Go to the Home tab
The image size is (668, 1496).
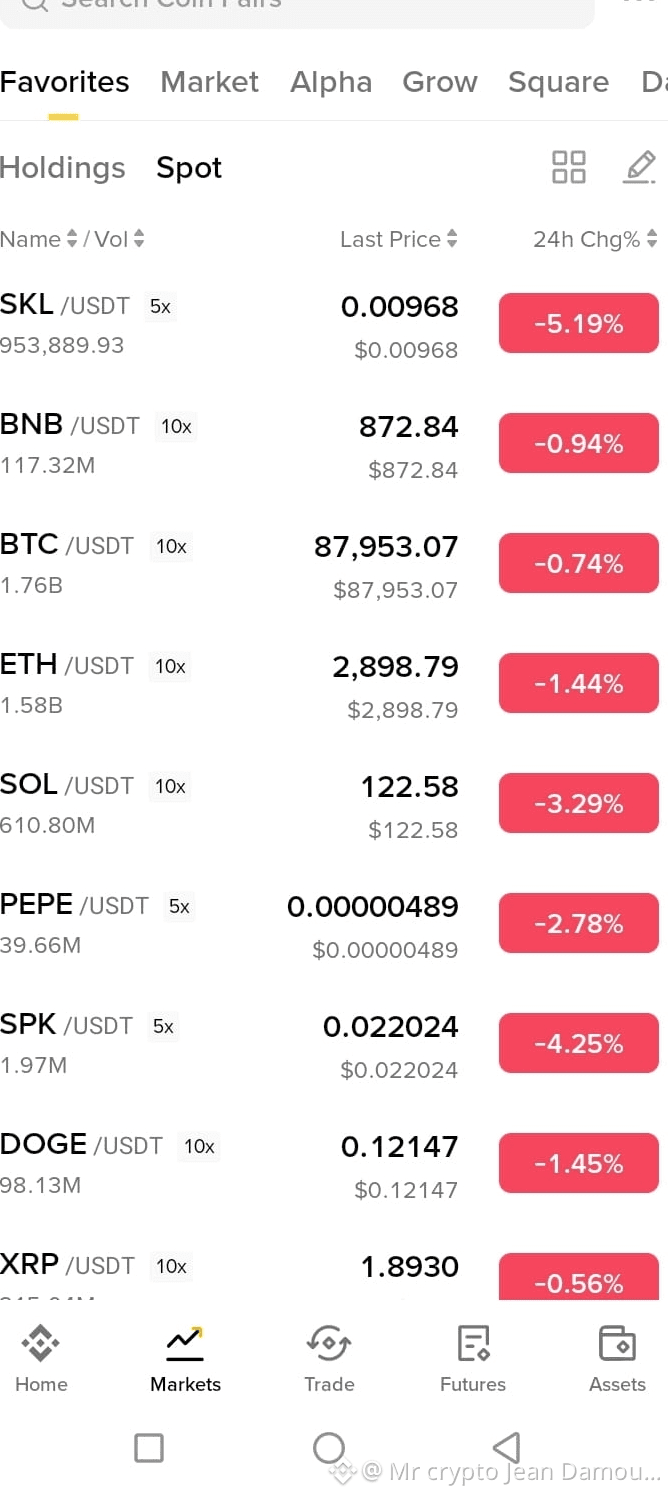[x=41, y=1358]
